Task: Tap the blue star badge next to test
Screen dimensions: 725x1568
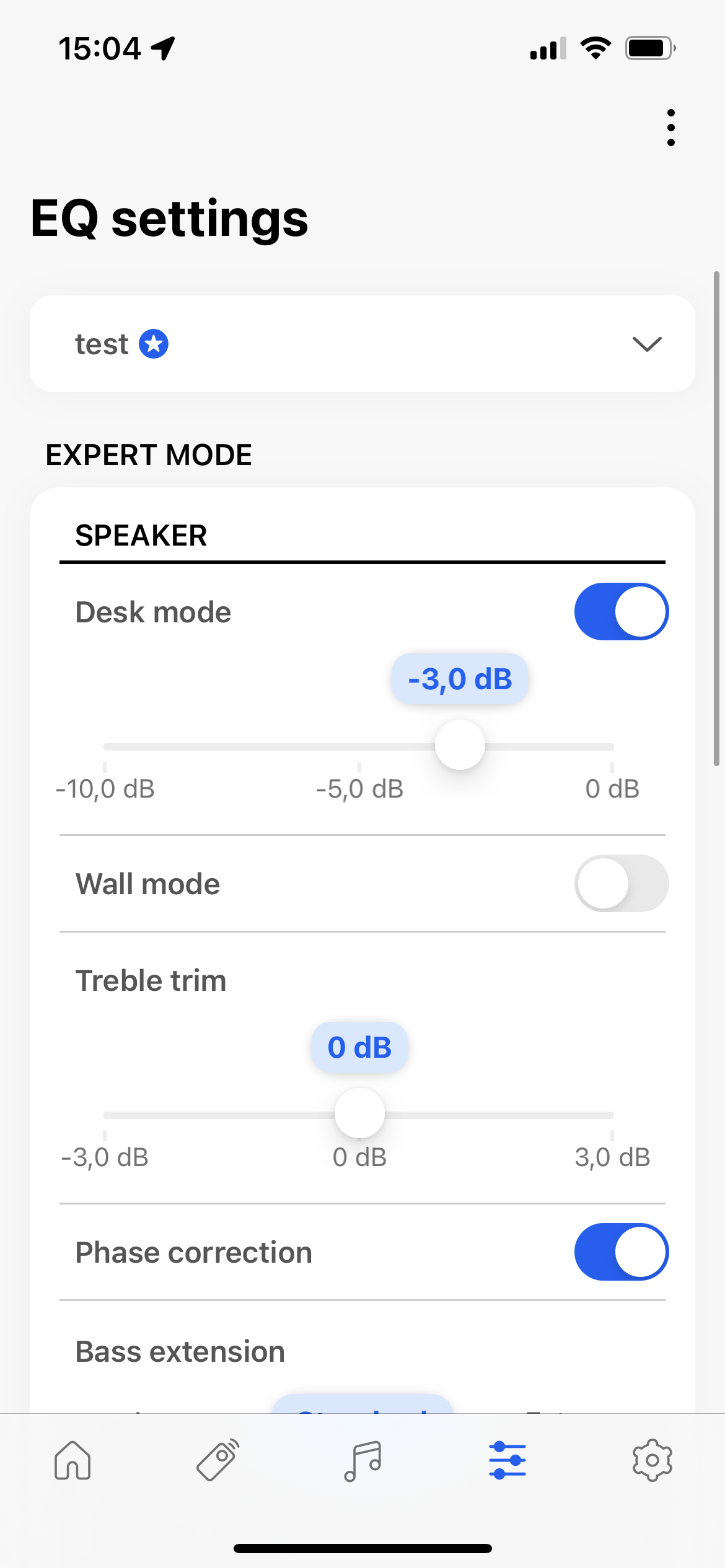Action: click(x=152, y=344)
